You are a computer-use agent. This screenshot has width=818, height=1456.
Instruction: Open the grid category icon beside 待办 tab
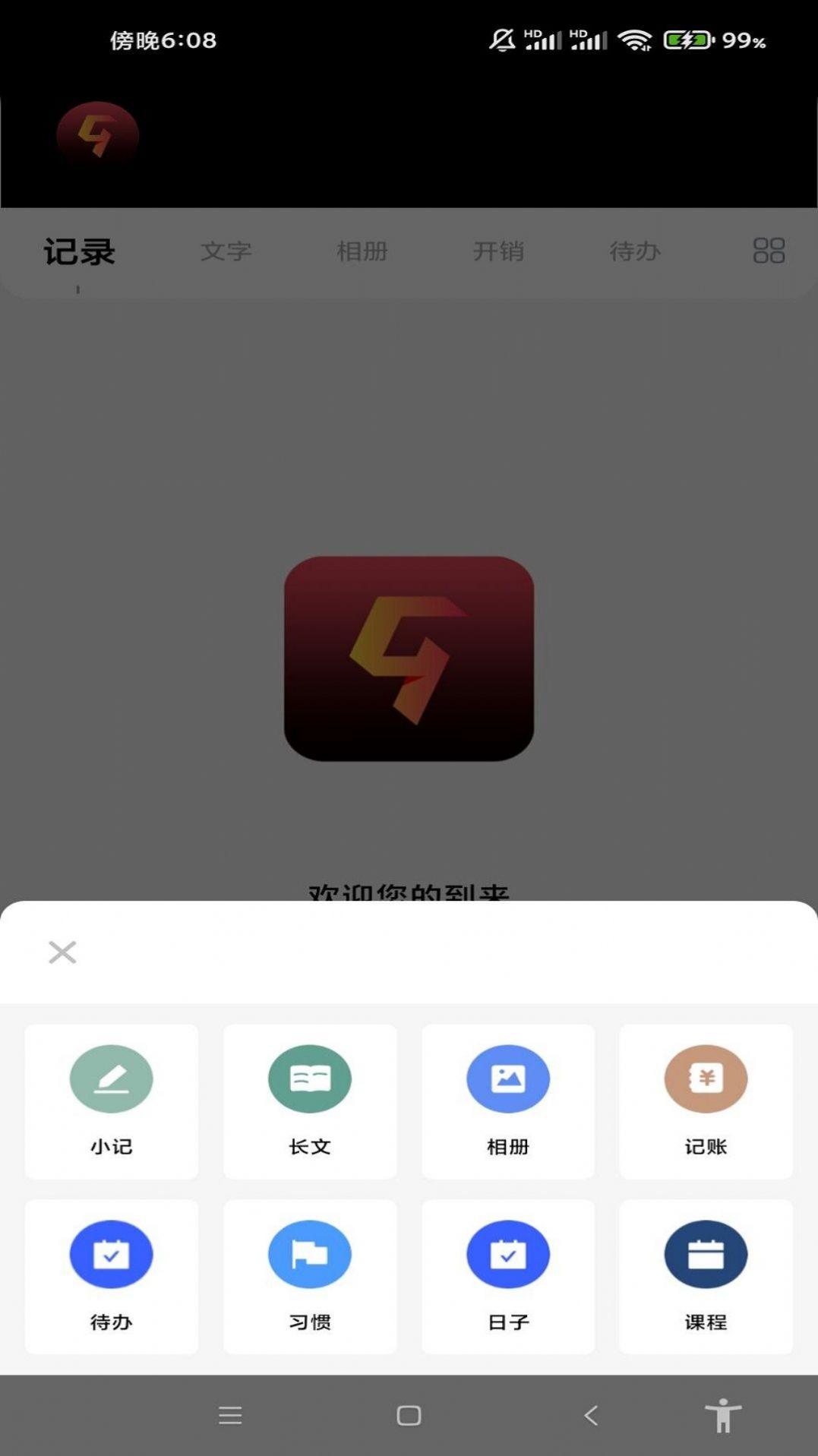click(x=770, y=251)
